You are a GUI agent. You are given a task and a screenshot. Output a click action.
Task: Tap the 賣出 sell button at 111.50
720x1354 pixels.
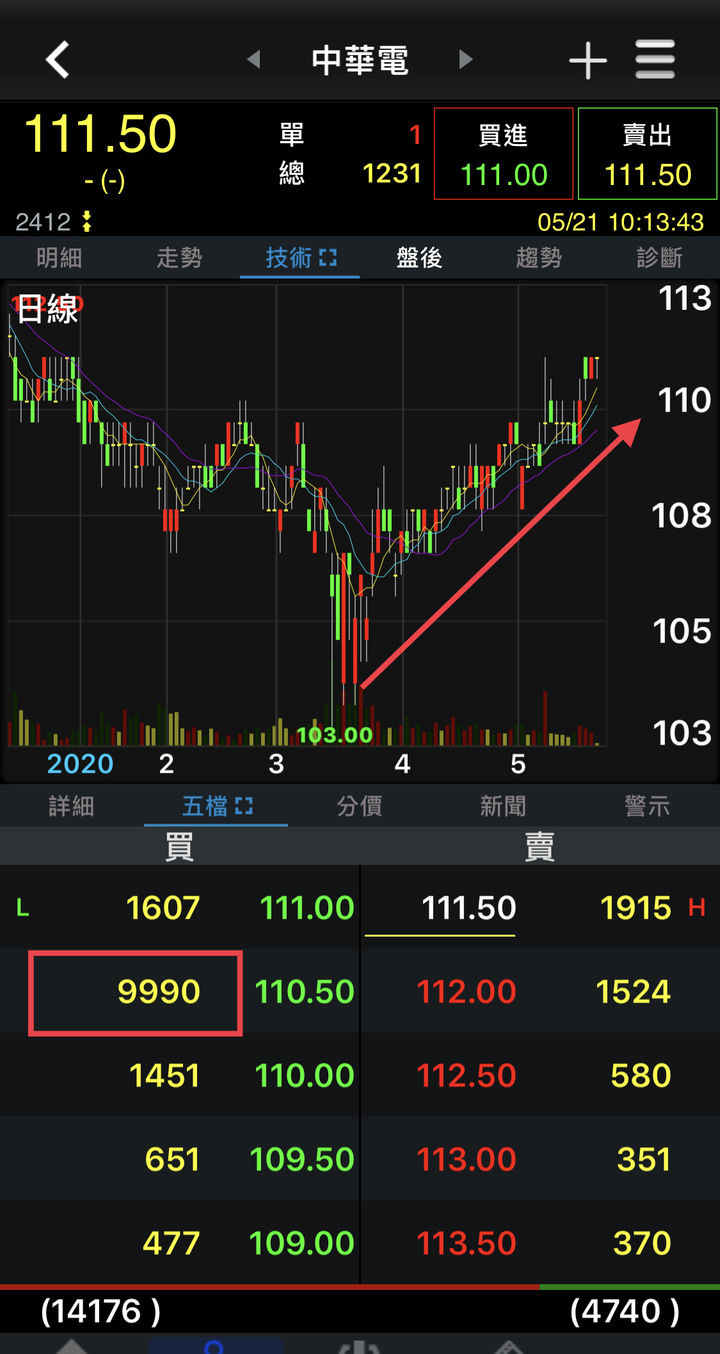click(647, 155)
